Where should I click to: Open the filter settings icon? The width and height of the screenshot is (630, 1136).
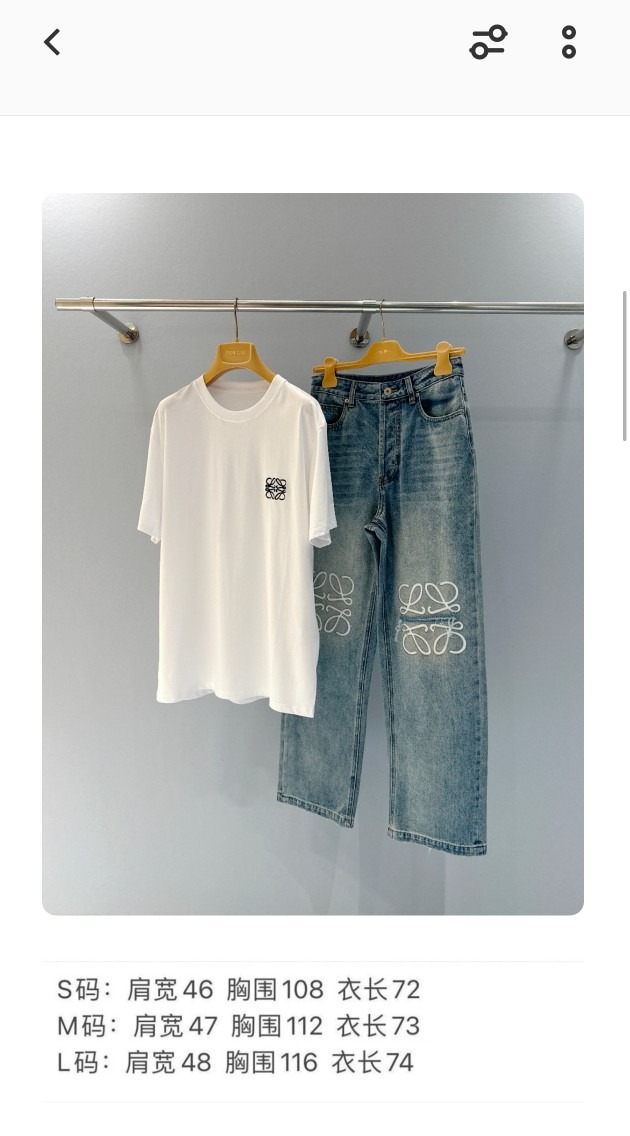coord(488,42)
